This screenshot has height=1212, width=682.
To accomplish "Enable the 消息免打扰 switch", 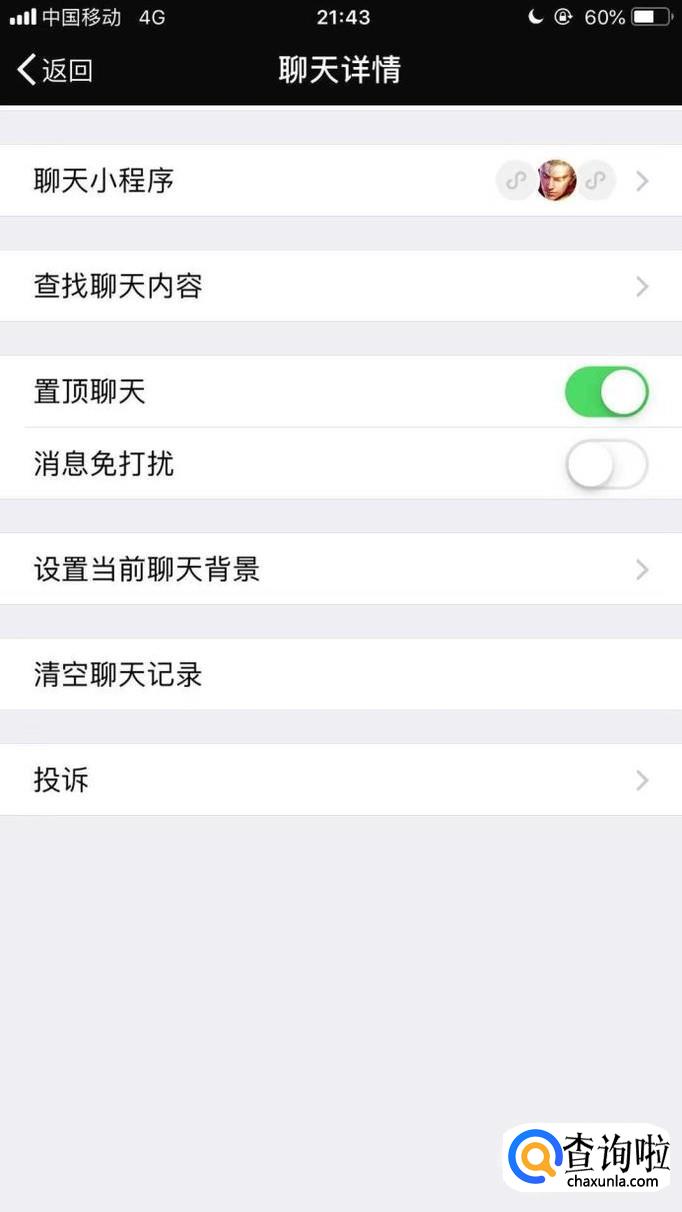I will pos(606,465).
